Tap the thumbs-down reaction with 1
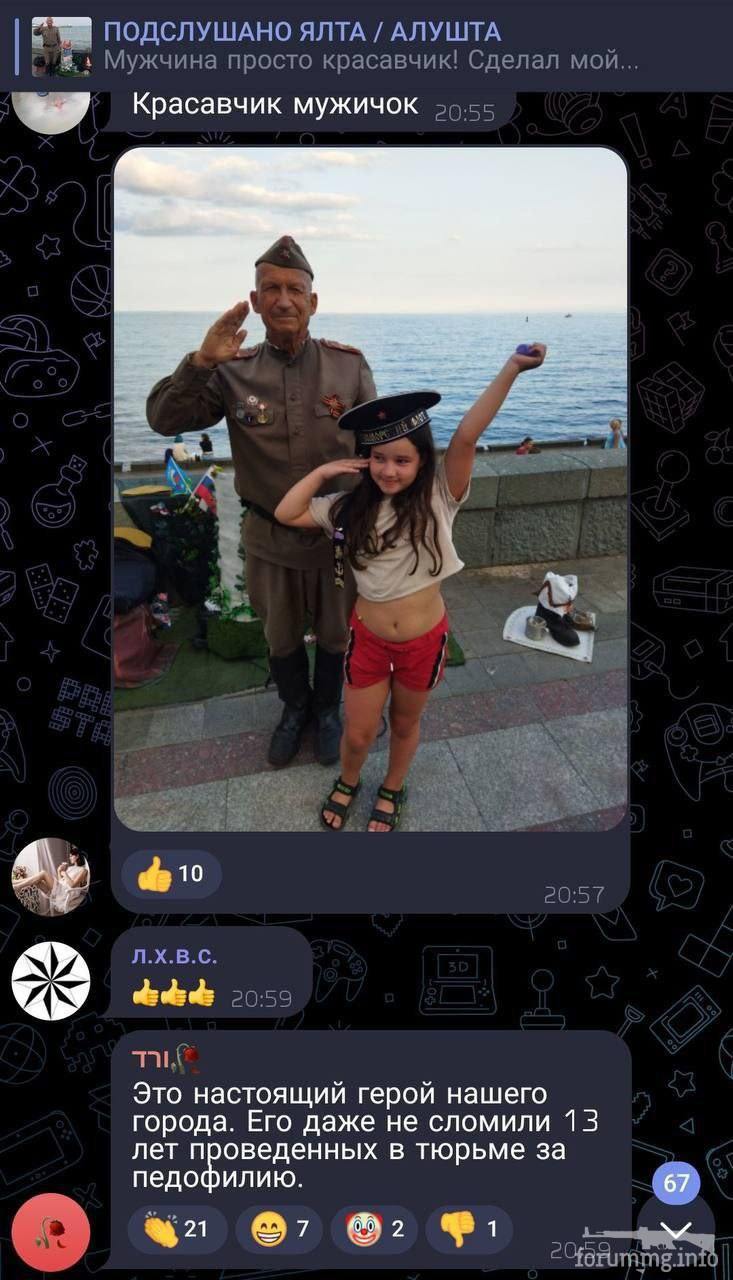 click(x=468, y=1229)
